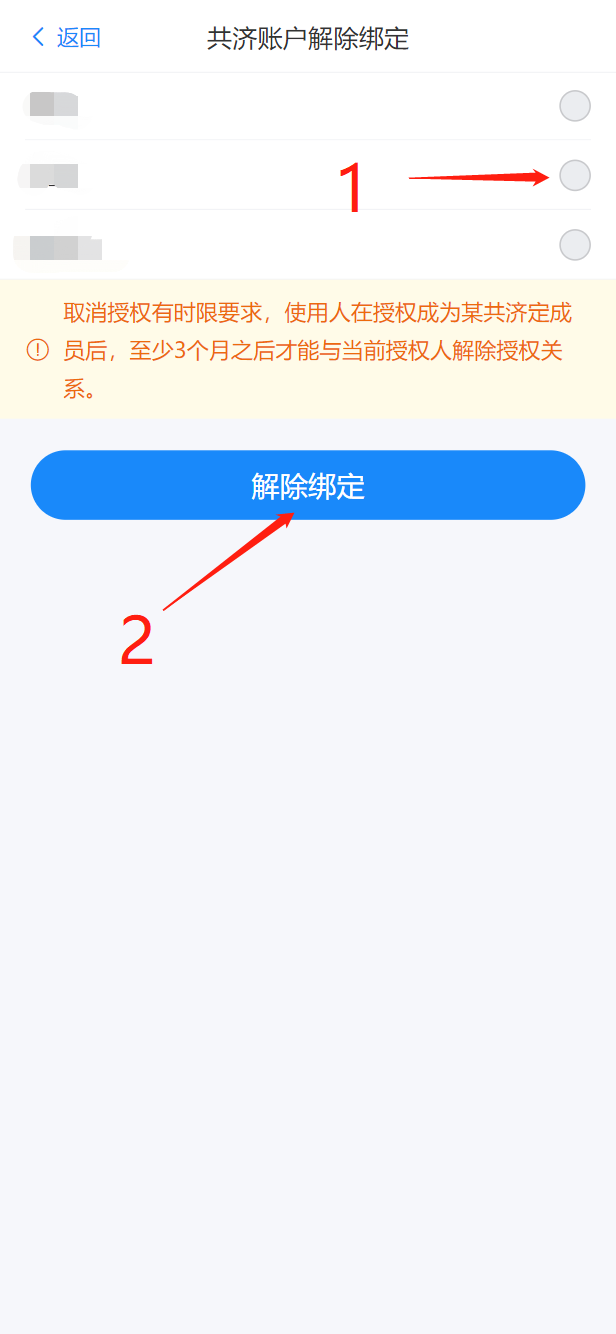Select the first account radio button
The height and width of the screenshot is (1334, 616).
pos(575,105)
